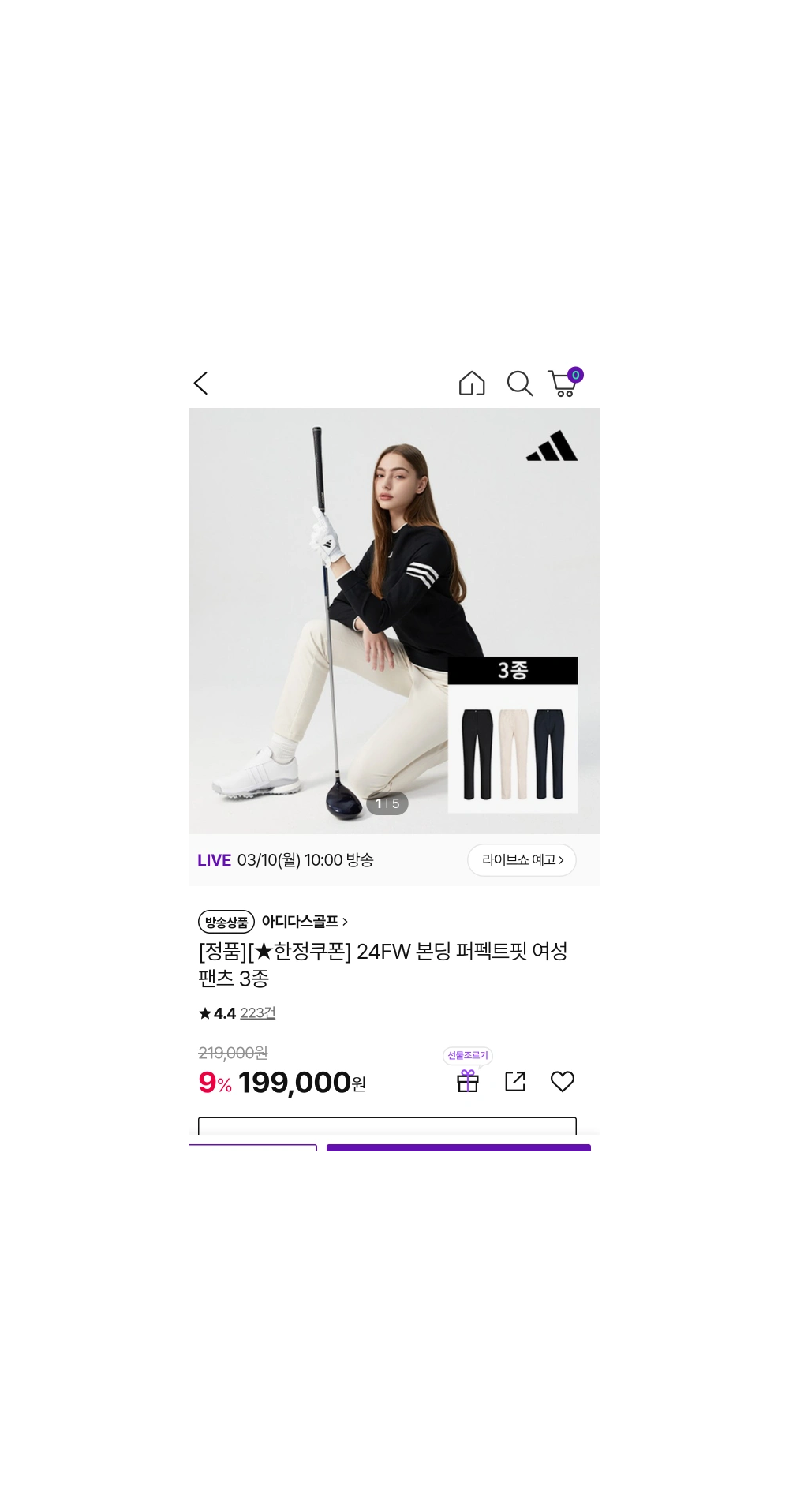789x1512 pixels.
Task: Go back to the previous page
Action: [x=201, y=384]
